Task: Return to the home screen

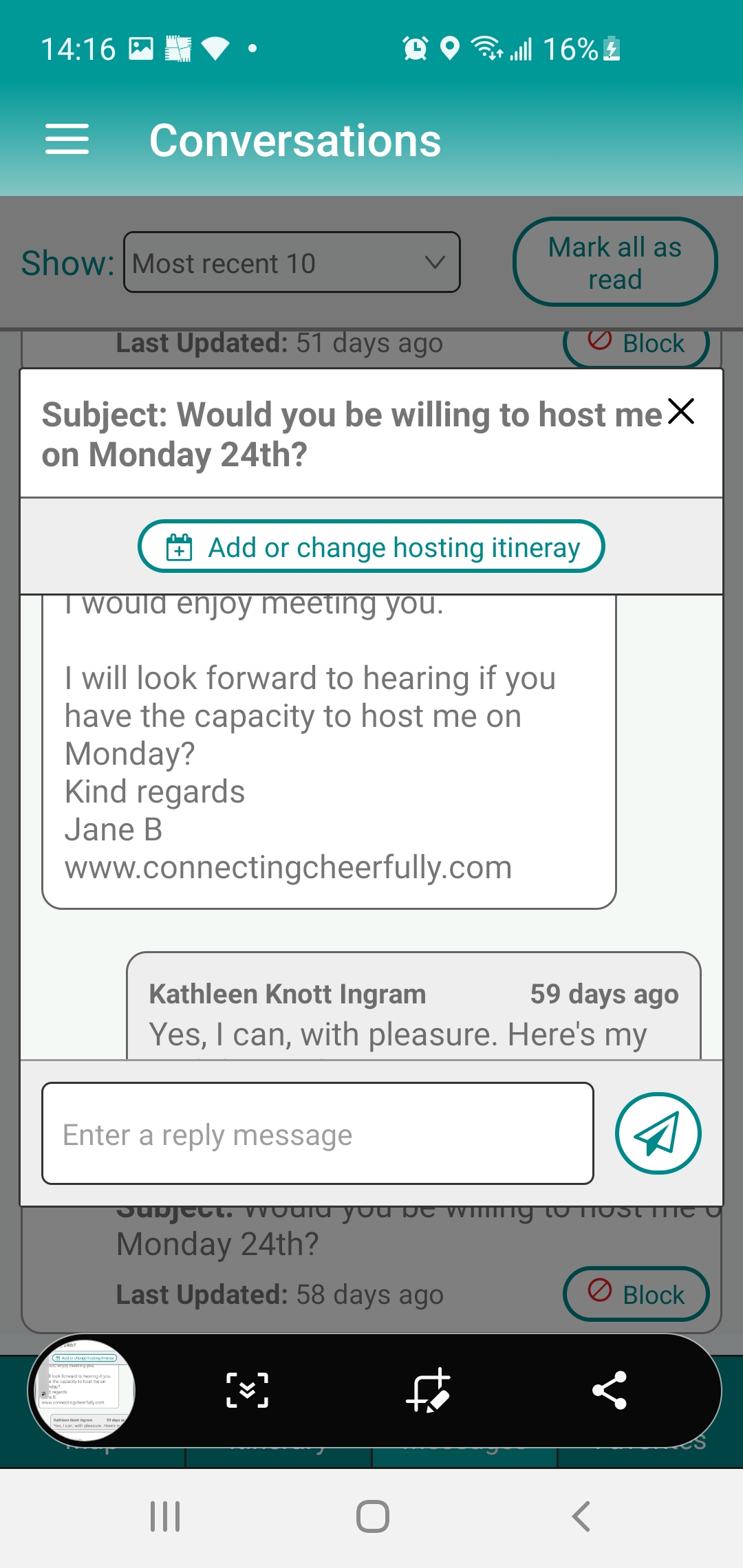Action: pos(372,1516)
